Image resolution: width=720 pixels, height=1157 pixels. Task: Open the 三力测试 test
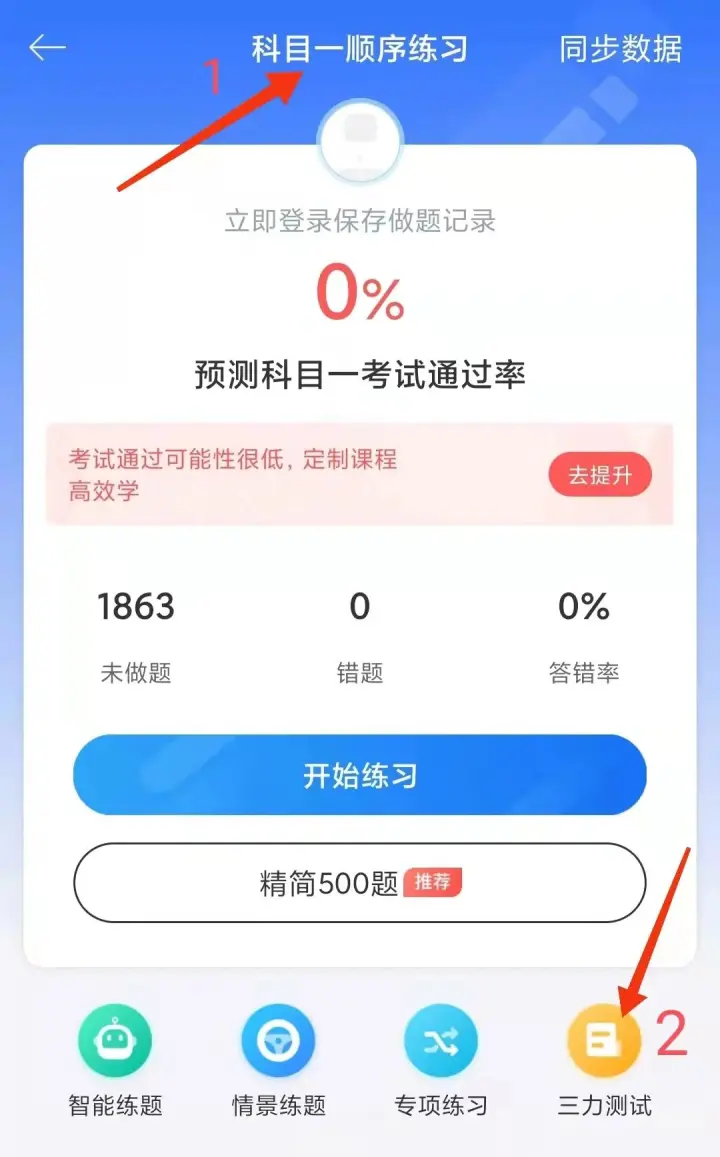pos(604,1061)
